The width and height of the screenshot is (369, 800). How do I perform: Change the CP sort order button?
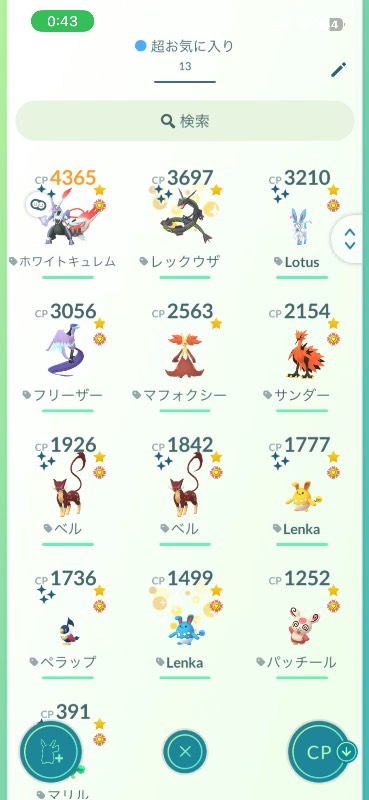(323, 753)
